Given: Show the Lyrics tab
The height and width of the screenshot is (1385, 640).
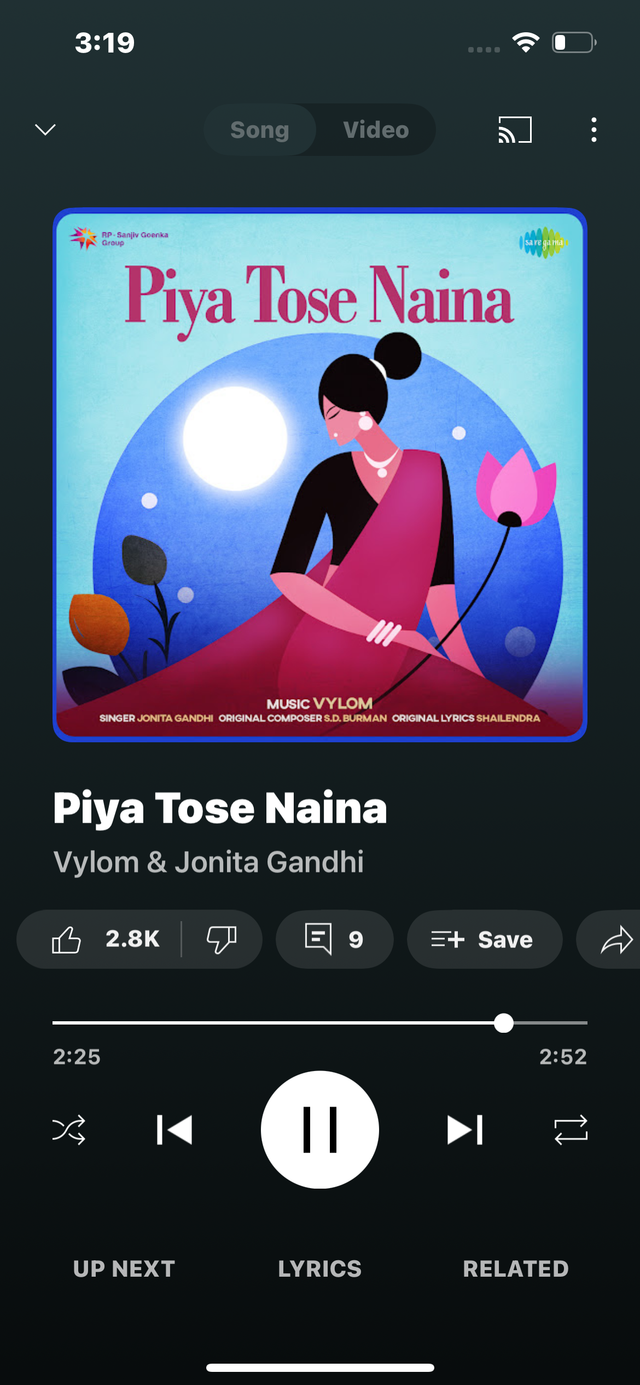Looking at the screenshot, I should [x=320, y=1268].
